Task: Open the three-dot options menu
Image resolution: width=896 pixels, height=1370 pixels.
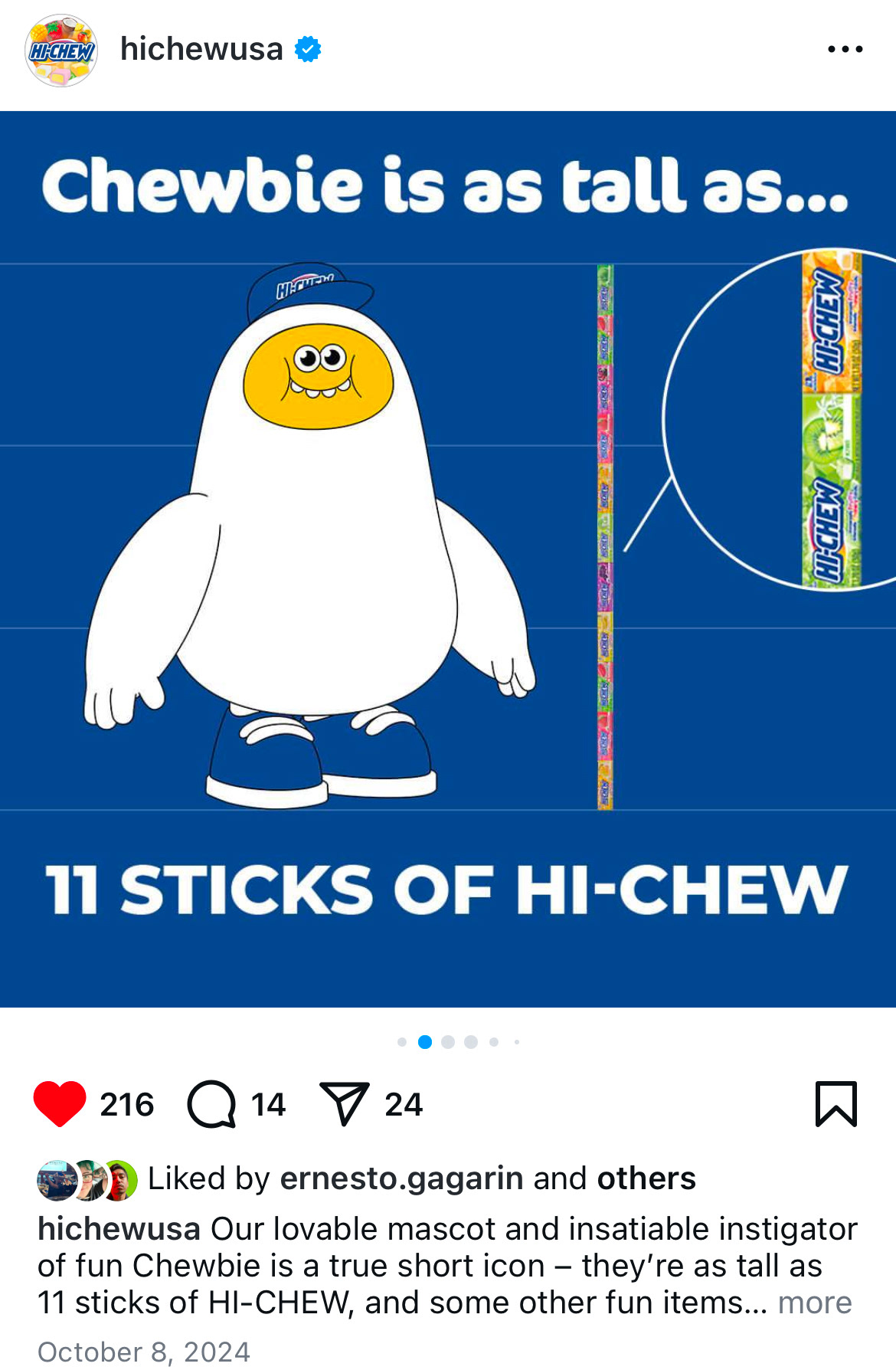Action: click(845, 50)
